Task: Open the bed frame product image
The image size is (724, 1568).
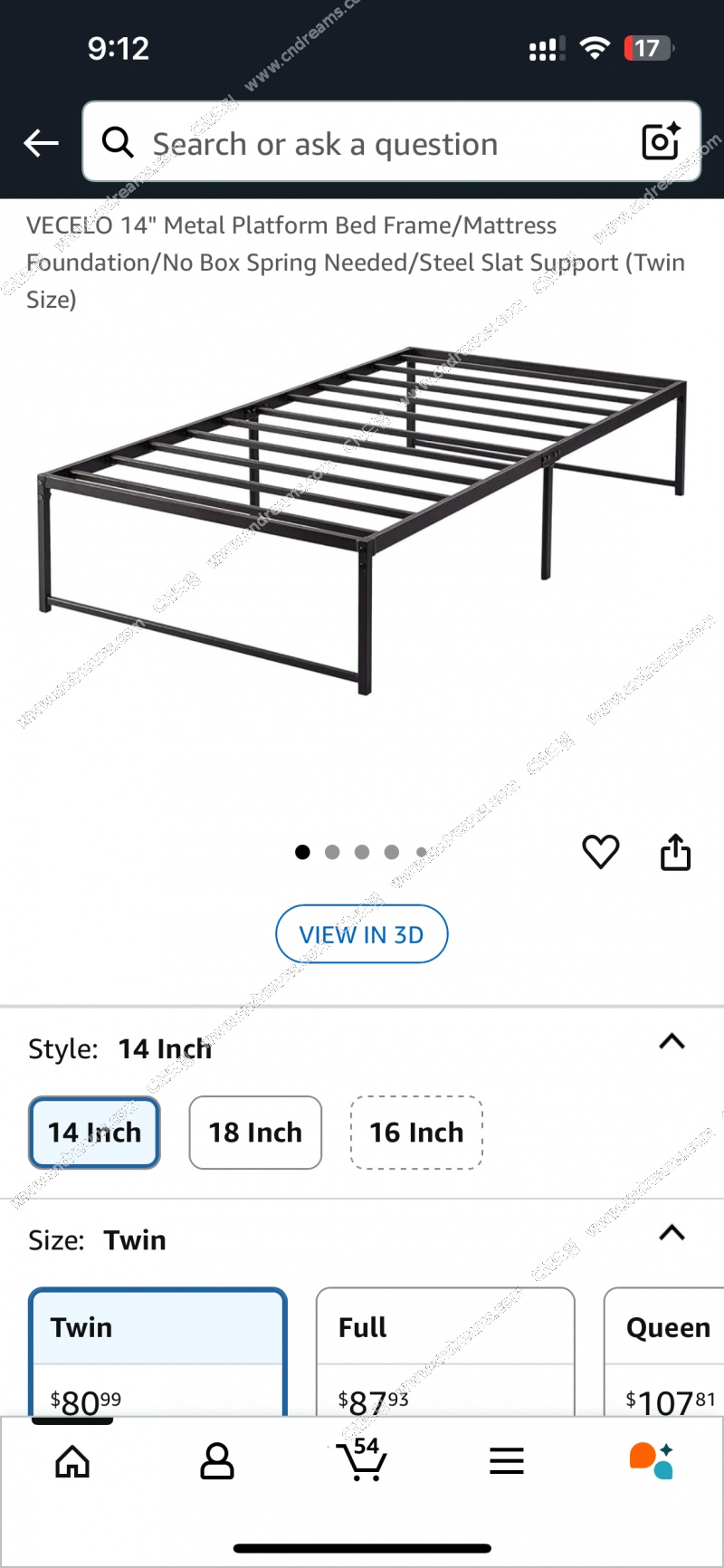Action: (362, 521)
